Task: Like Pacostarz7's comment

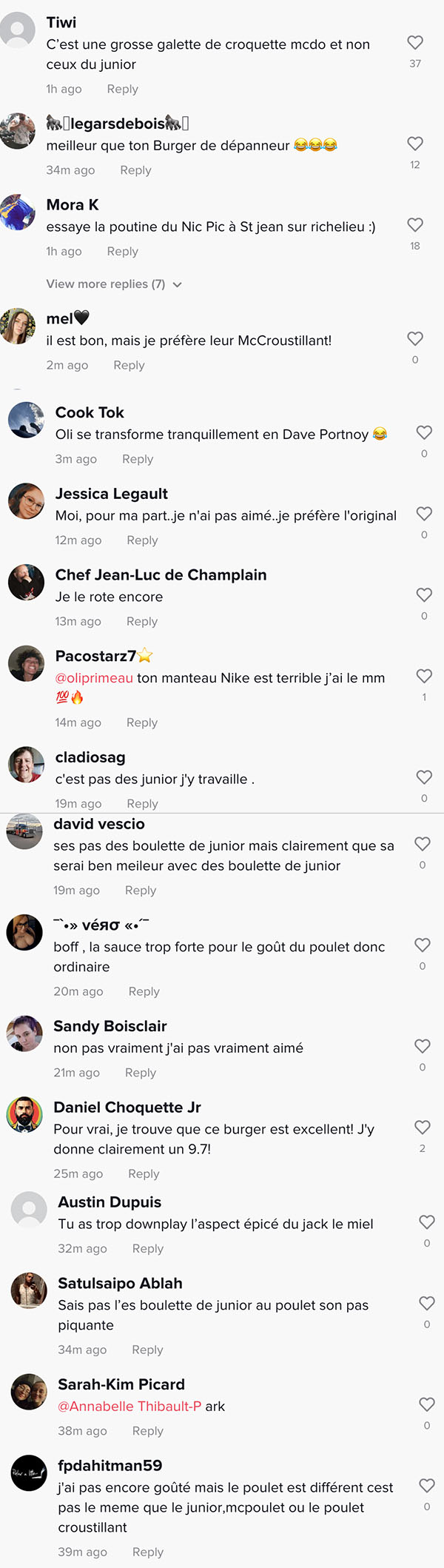Action: [424, 677]
